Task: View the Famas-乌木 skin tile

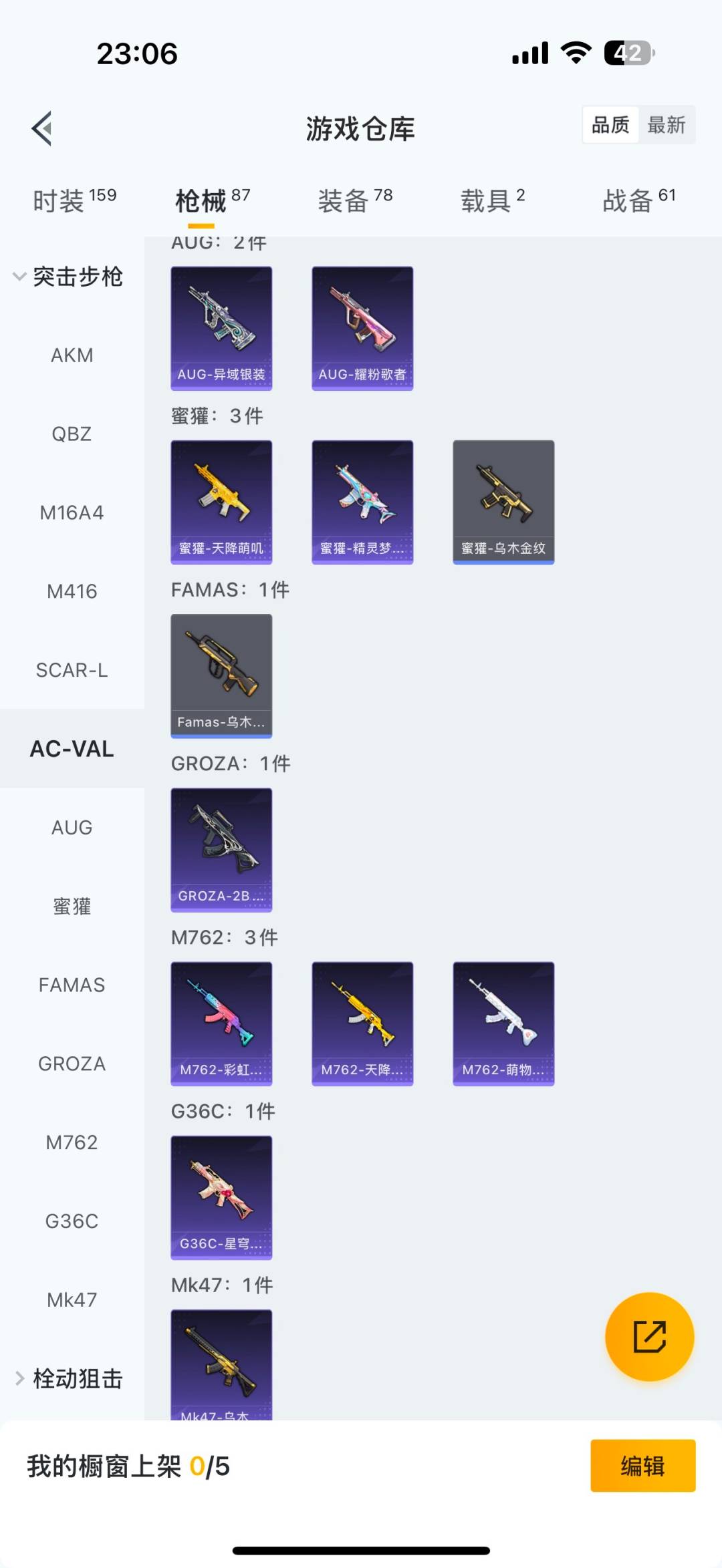Action: click(x=221, y=675)
